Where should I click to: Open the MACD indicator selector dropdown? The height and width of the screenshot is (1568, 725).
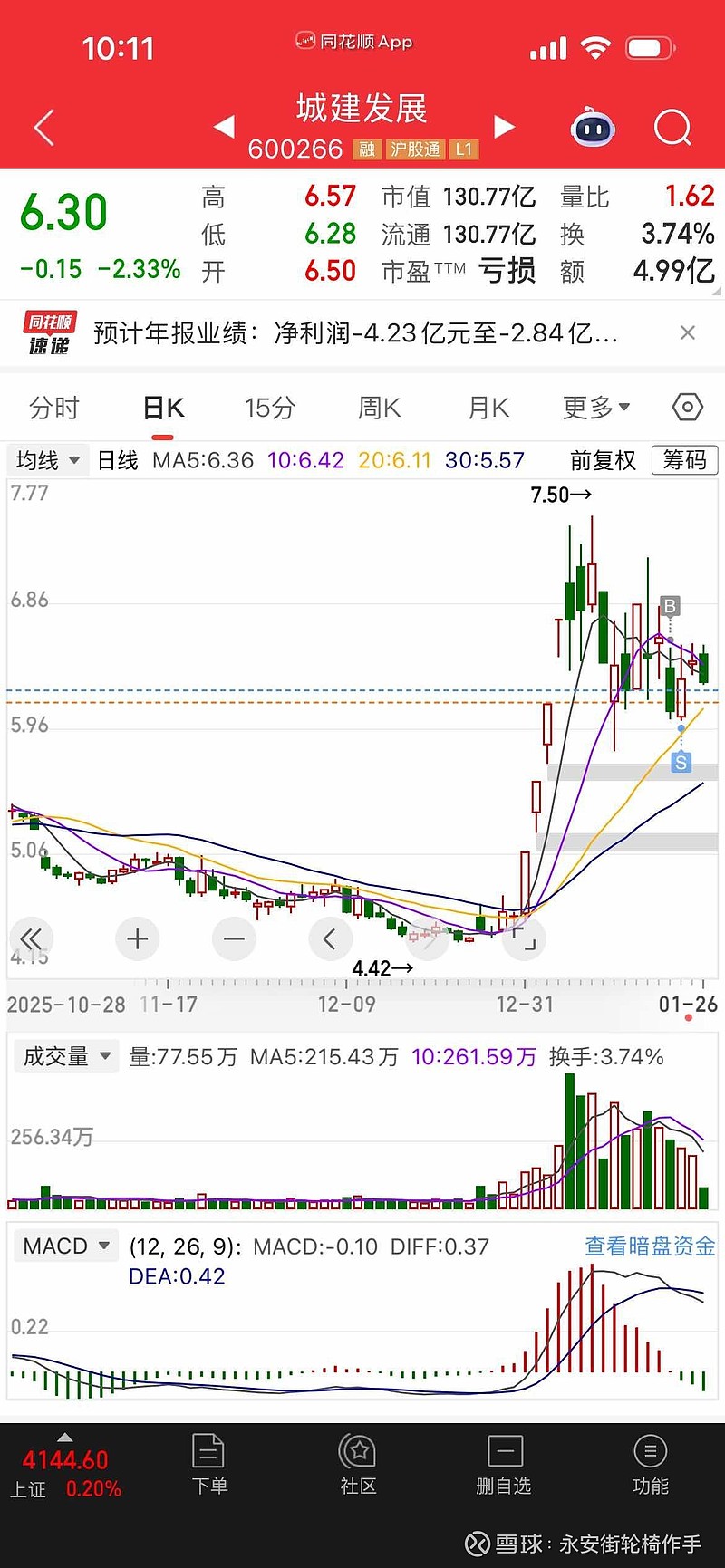click(65, 1246)
